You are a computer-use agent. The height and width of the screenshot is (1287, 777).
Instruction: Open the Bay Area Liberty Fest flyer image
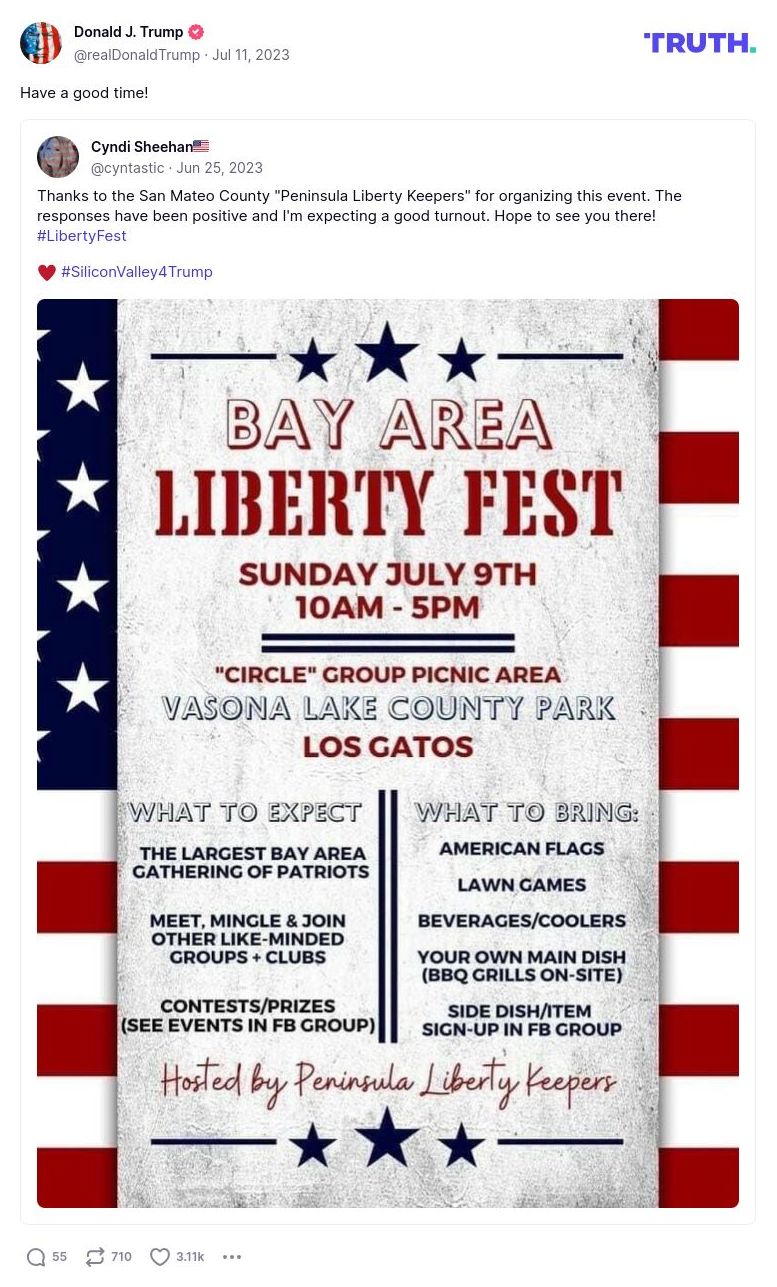click(388, 753)
